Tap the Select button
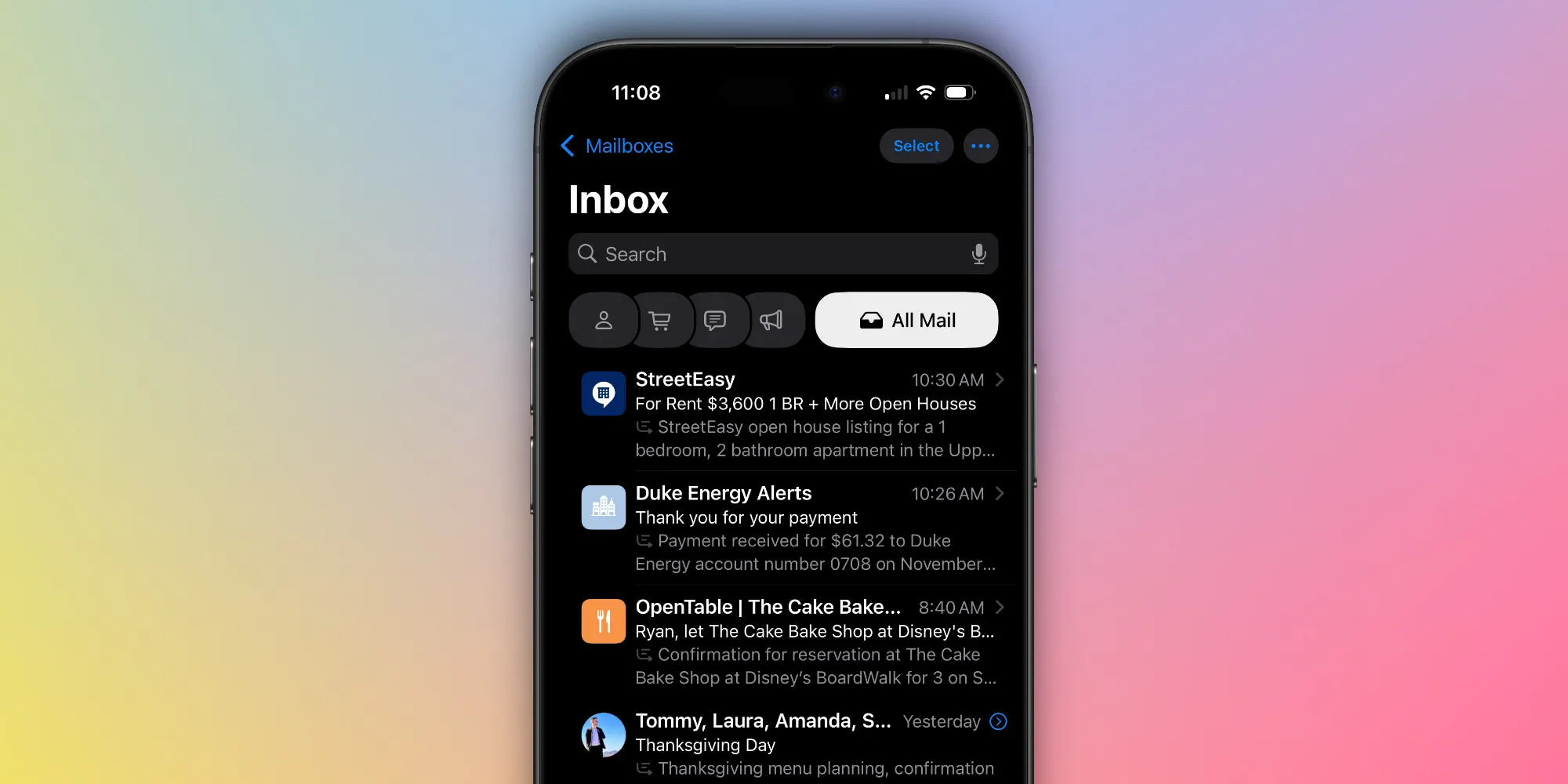This screenshot has height=784, width=1568. tap(916, 146)
